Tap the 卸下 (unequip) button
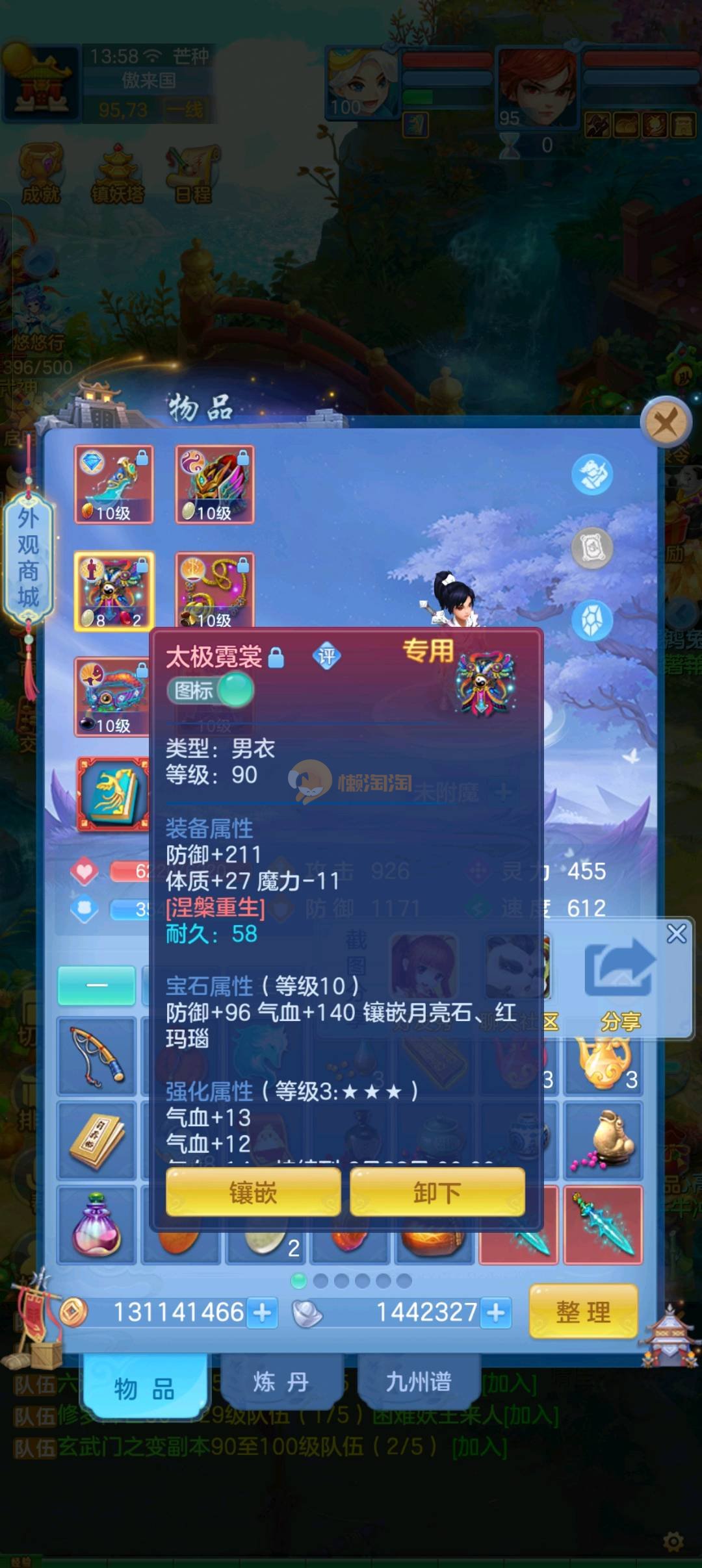The height and width of the screenshot is (1568, 702). [x=437, y=1192]
